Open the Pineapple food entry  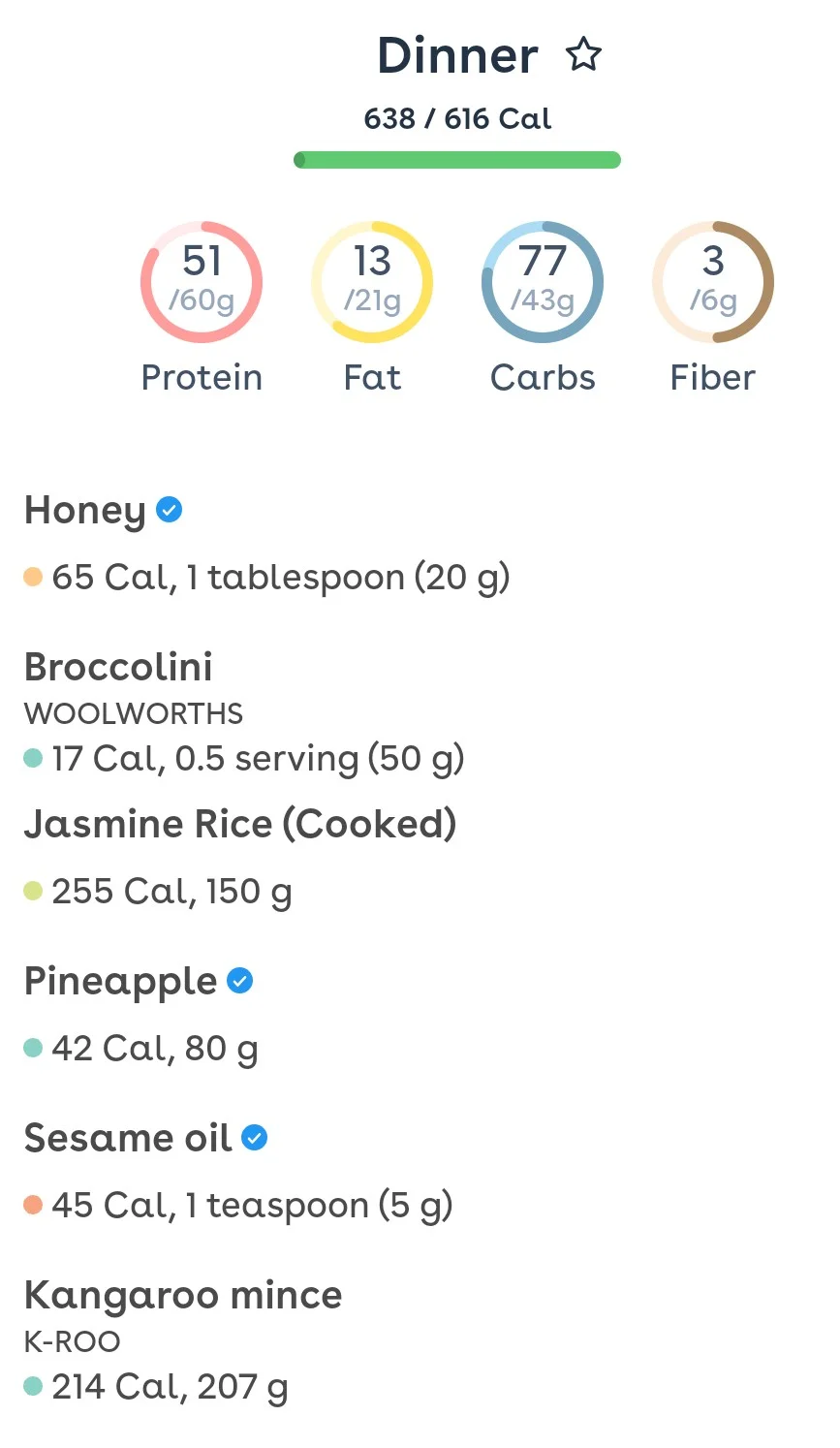point(420,1014)
